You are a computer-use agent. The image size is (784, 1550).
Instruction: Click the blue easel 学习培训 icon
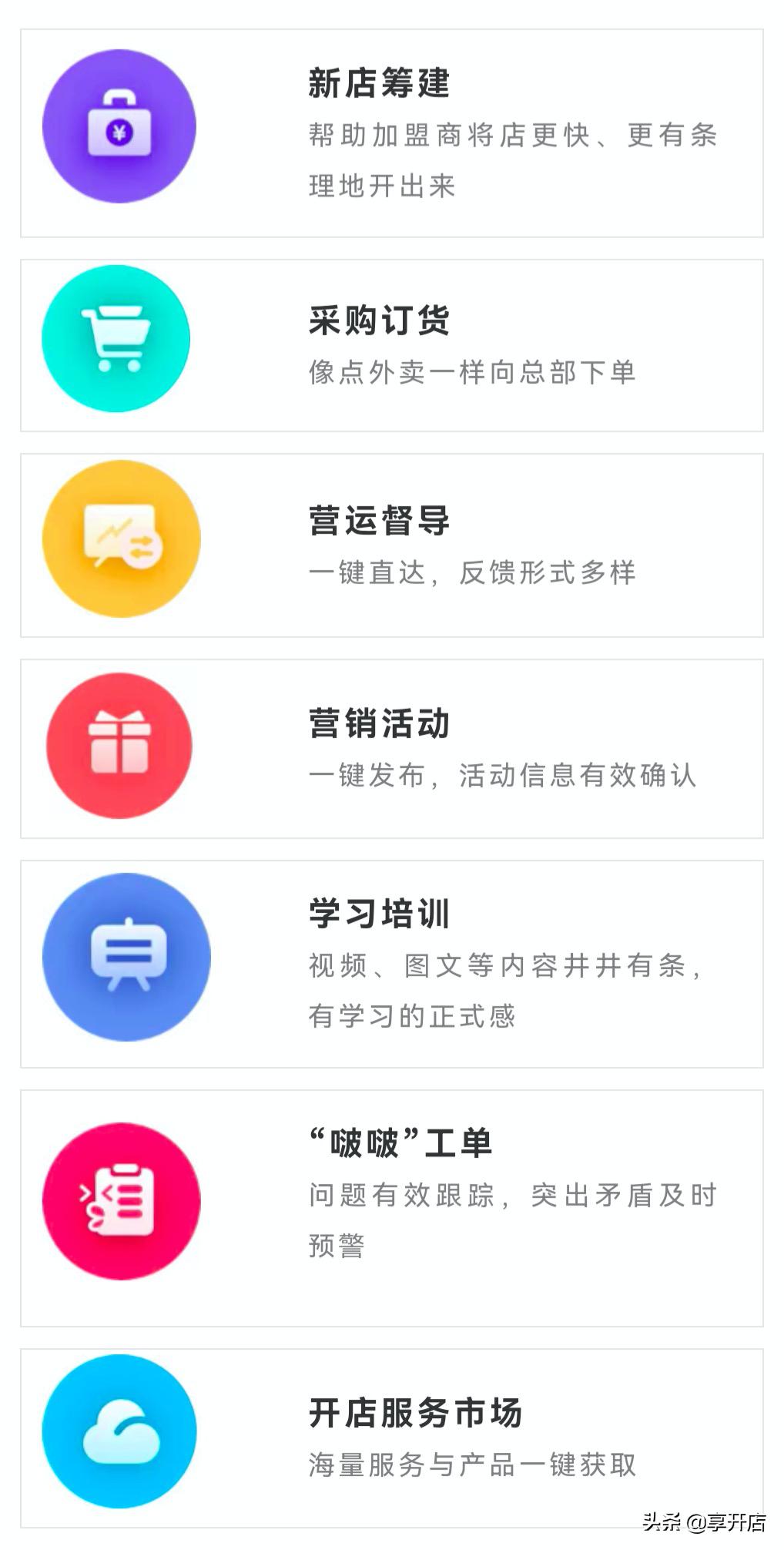[x=126, y=958]
